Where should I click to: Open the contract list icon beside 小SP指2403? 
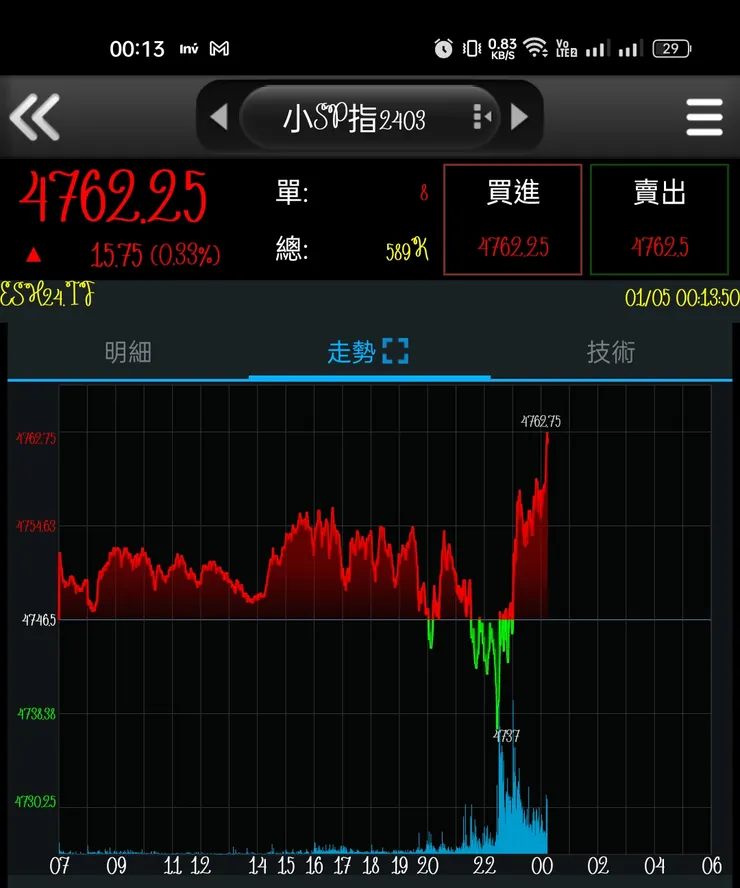pyautogui.click(x=481, y=117)
